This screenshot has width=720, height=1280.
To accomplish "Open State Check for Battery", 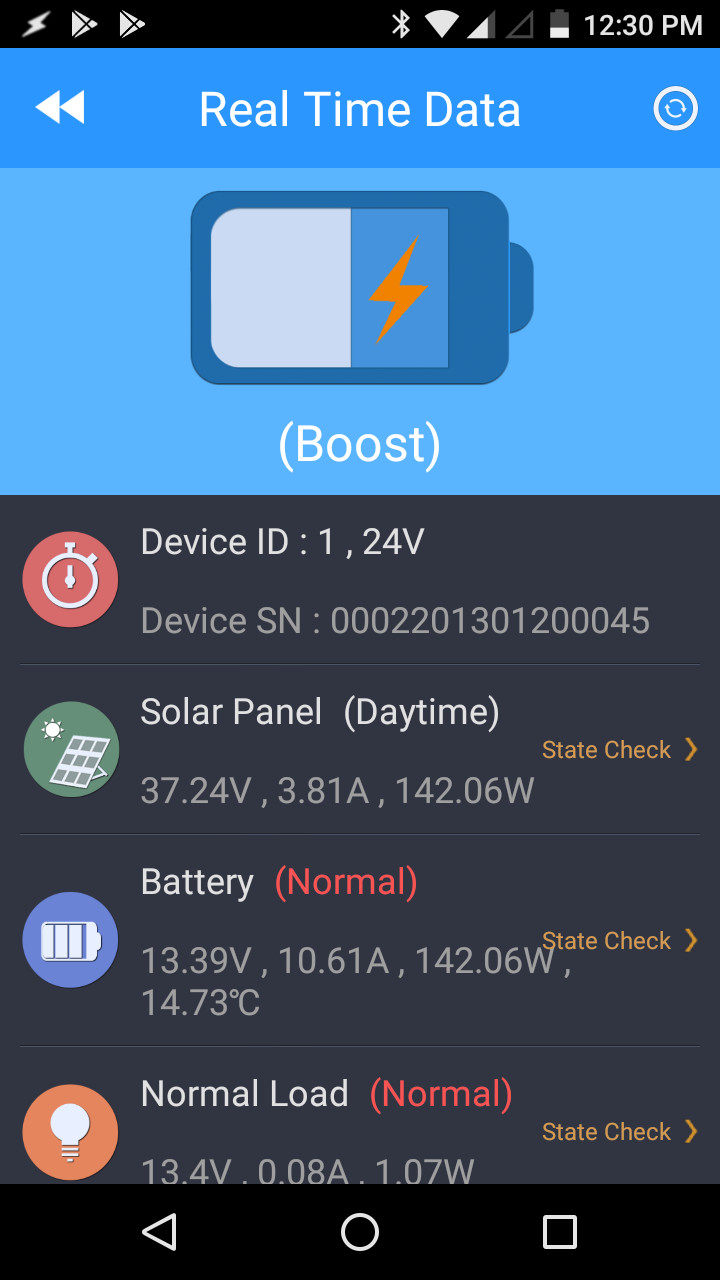I will click(x=620, y=941).
